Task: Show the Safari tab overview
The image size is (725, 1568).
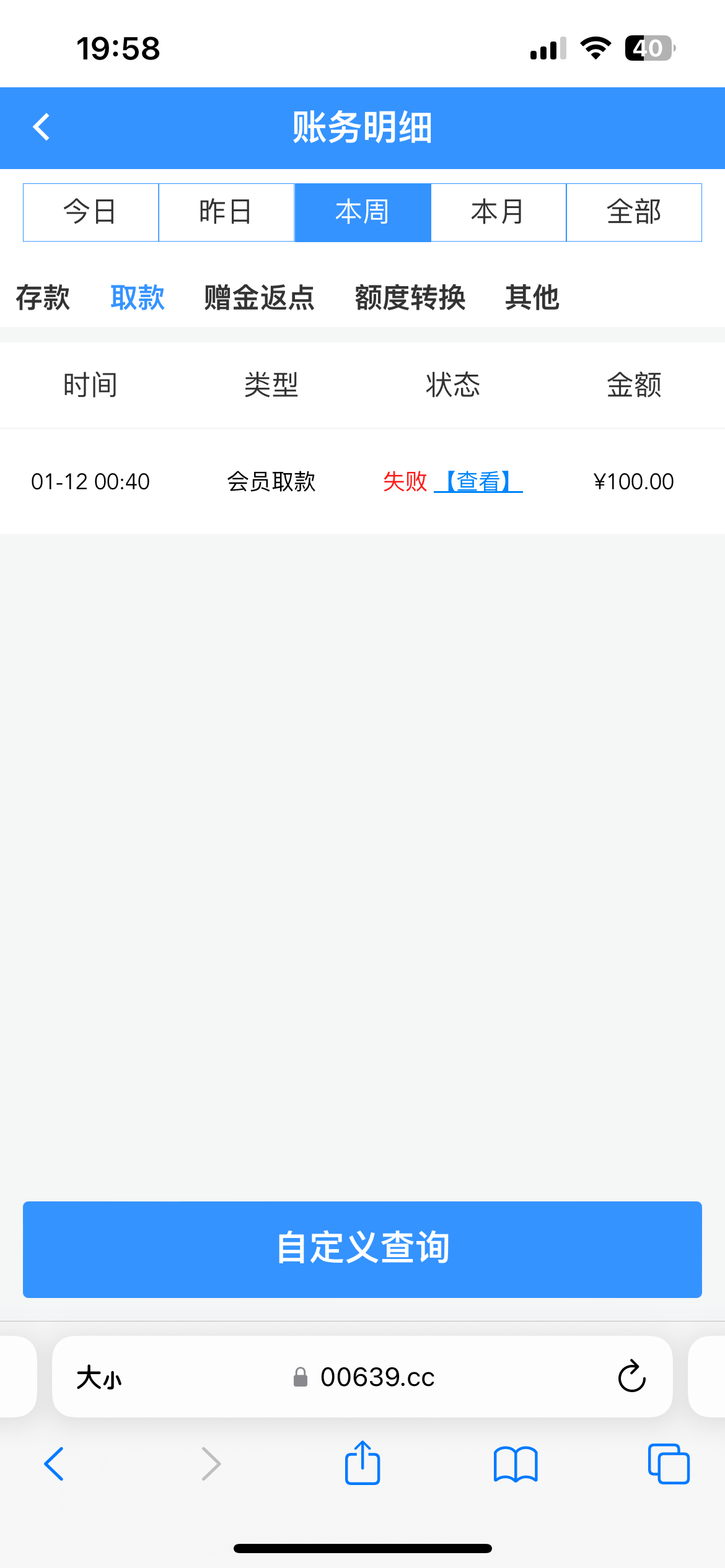Action: click(669, 1464)
